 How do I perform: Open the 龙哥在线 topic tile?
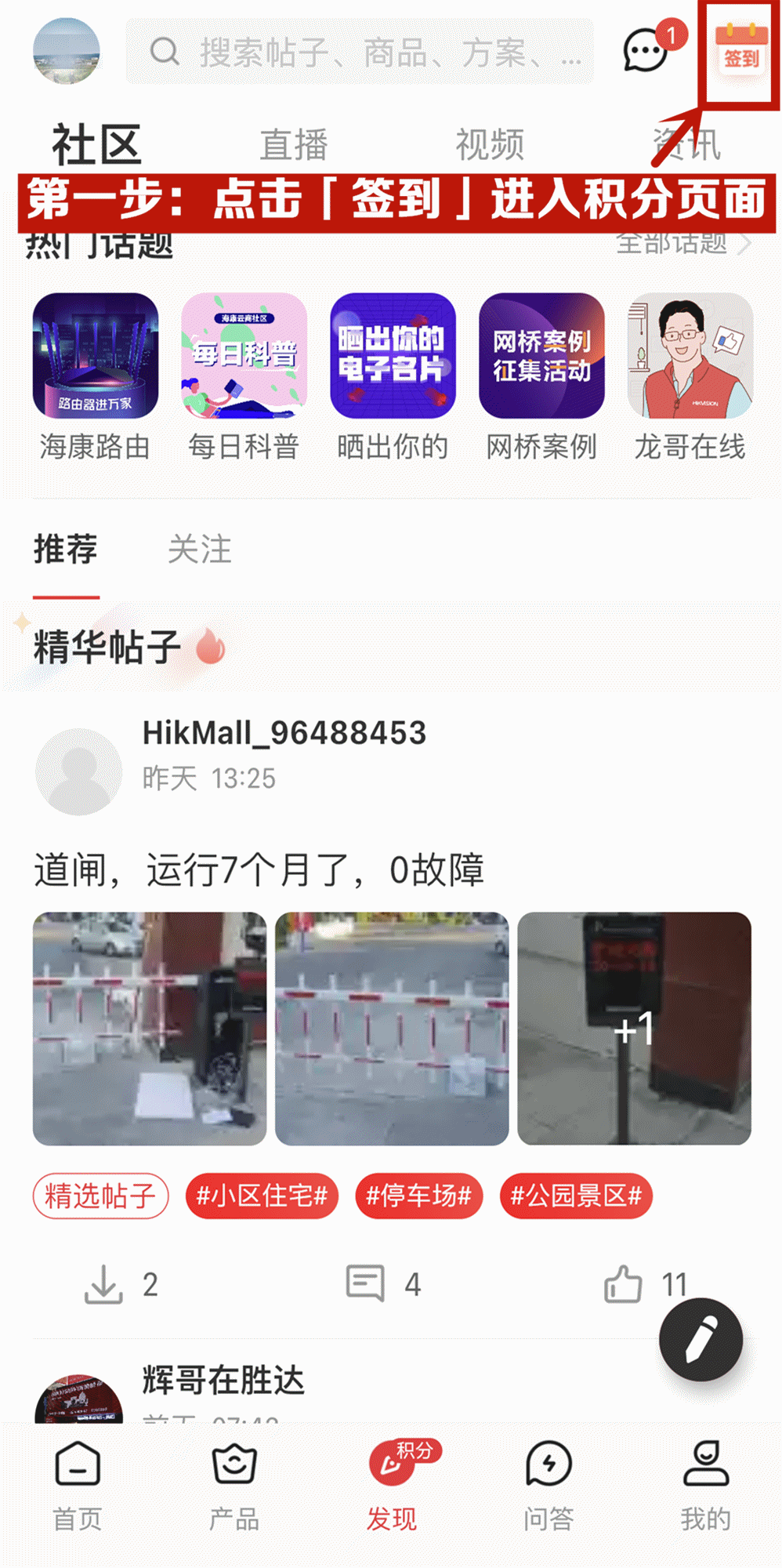click(690, 376)
